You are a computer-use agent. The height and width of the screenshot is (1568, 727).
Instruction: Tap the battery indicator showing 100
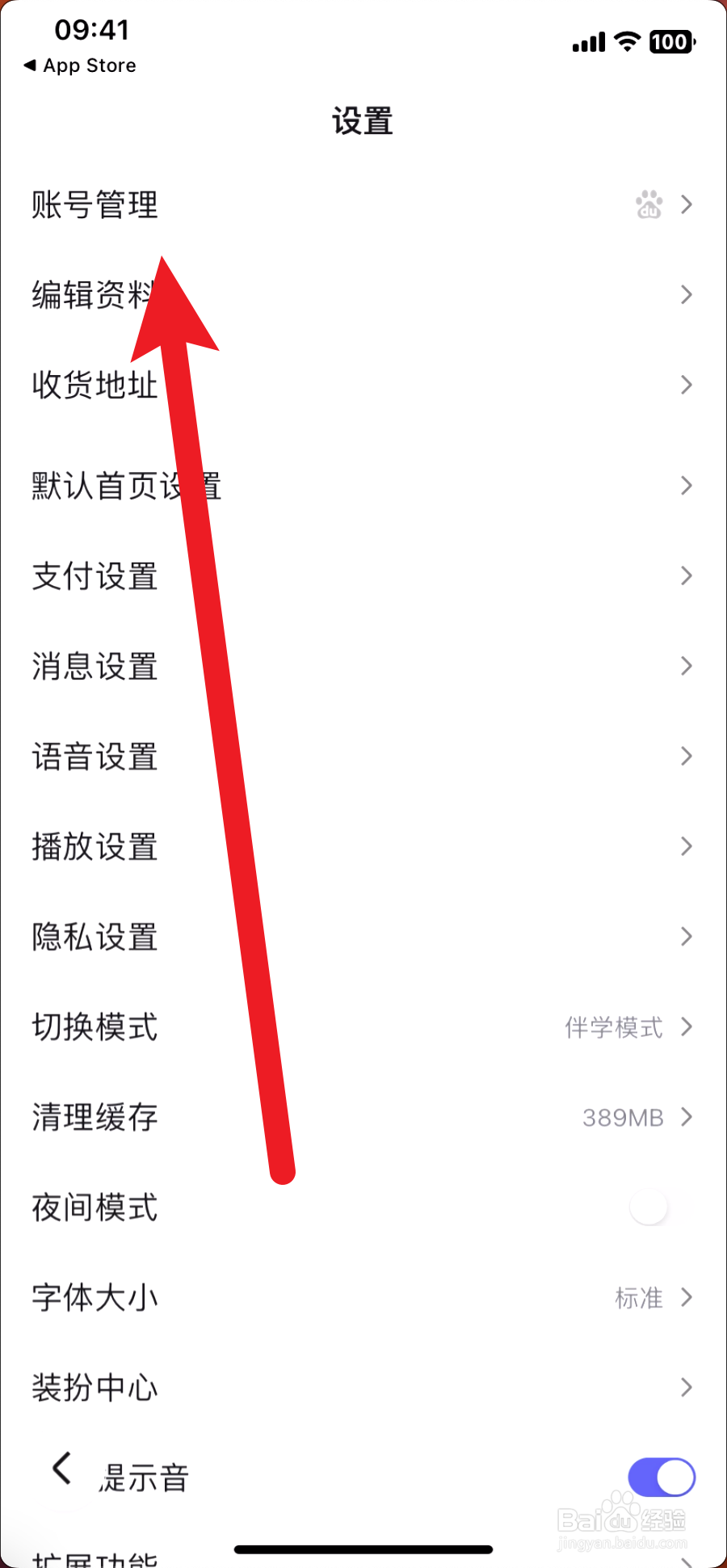[670, 41]
